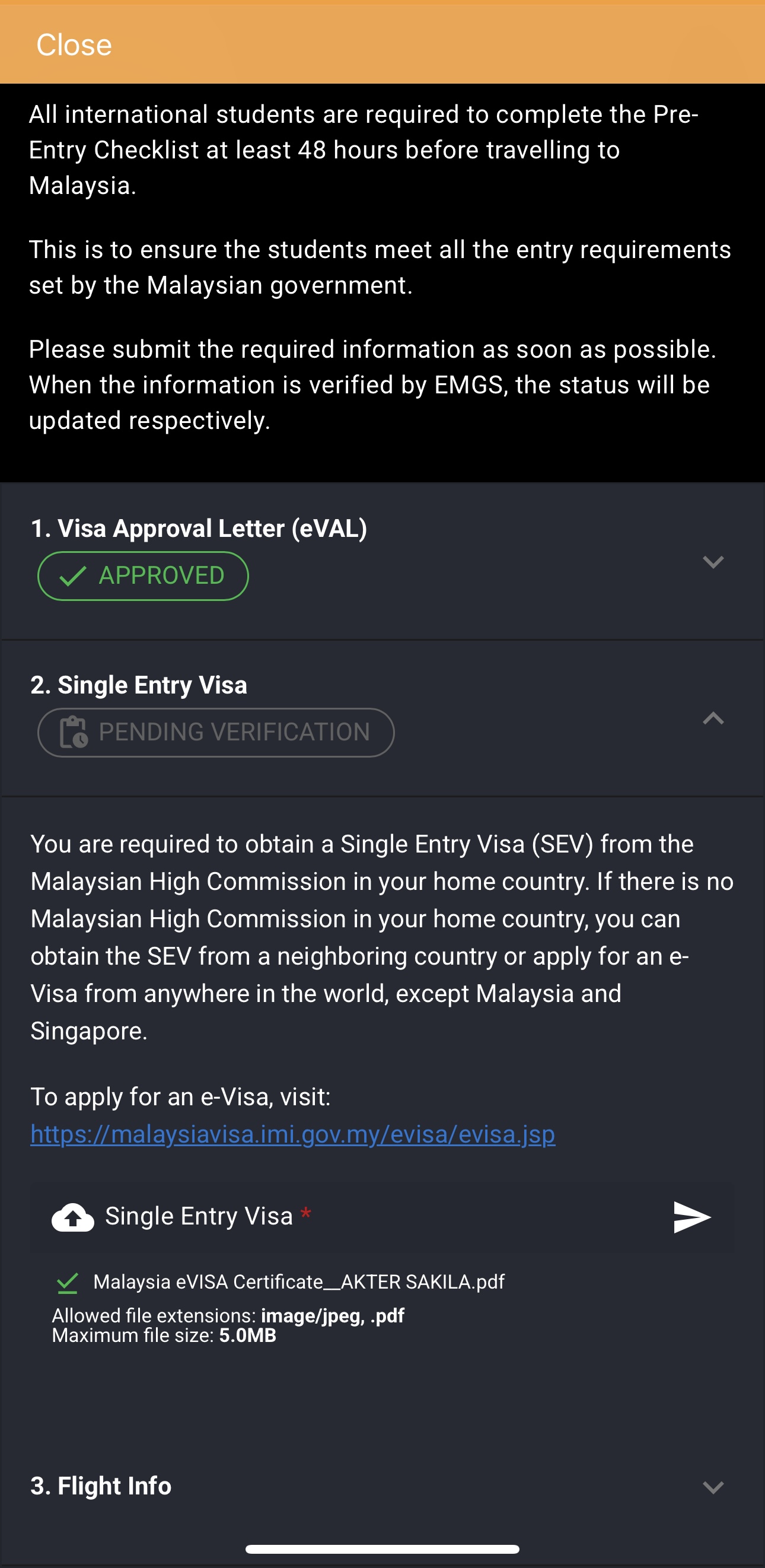
Task: Tap the cloud upload icon for Single Entry Visa
Action: 73,1217
